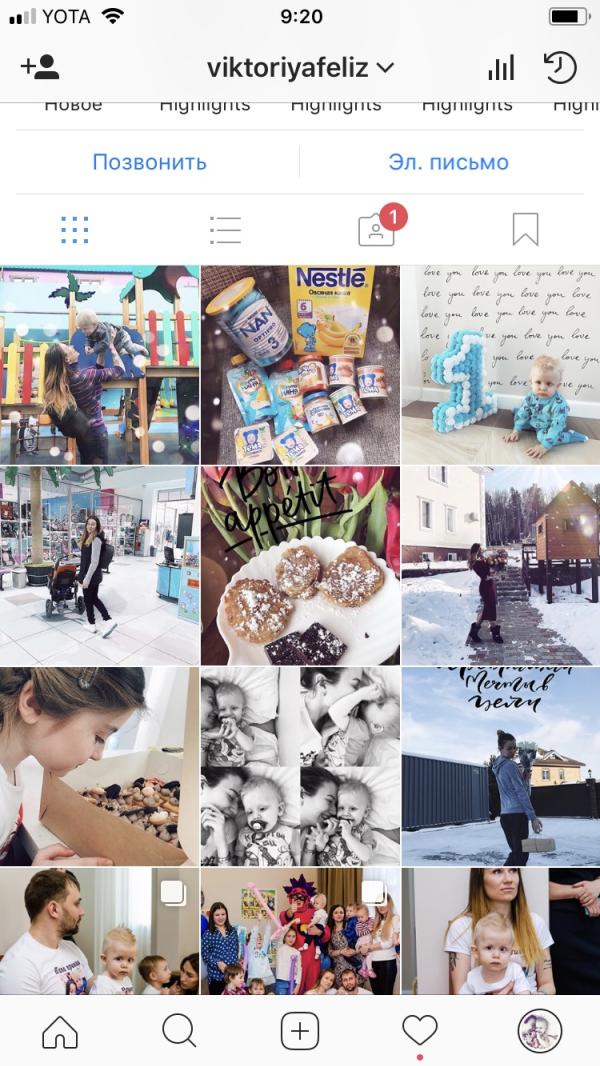Open the Bon appetit cookies post
This screenshot has width=600, height=1066.
coord(300,565)
